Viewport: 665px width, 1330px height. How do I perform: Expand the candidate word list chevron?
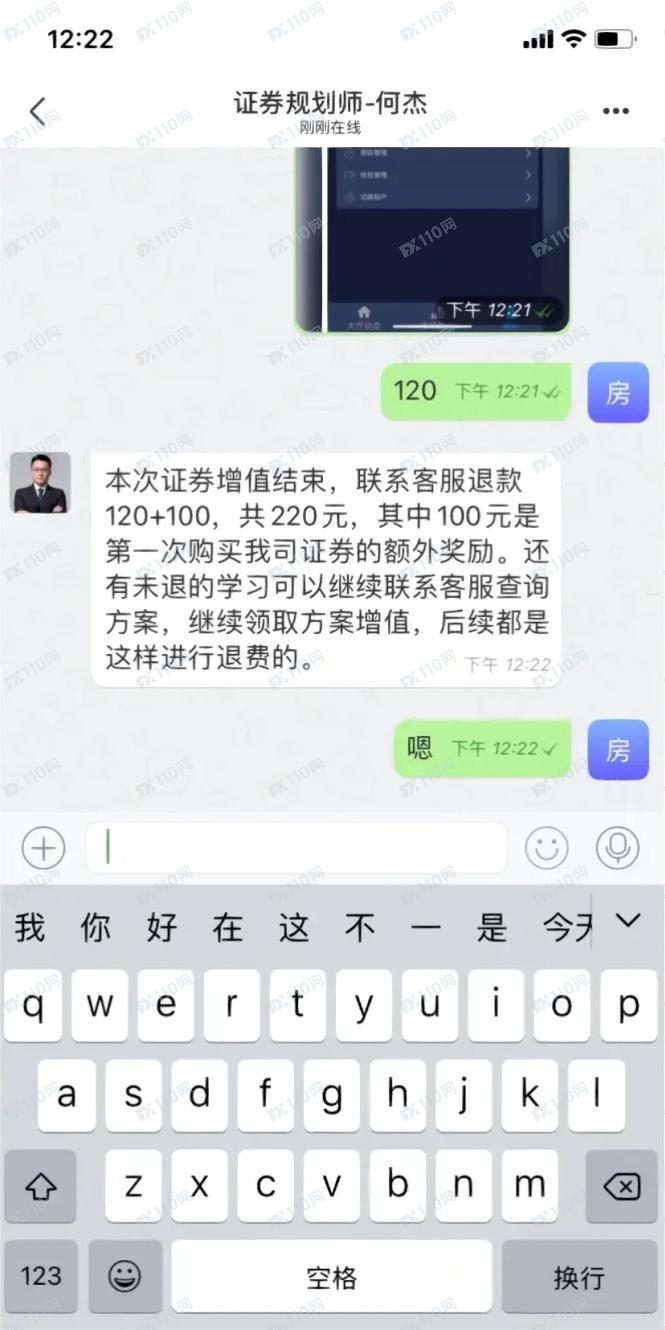(x=627, y=921)
